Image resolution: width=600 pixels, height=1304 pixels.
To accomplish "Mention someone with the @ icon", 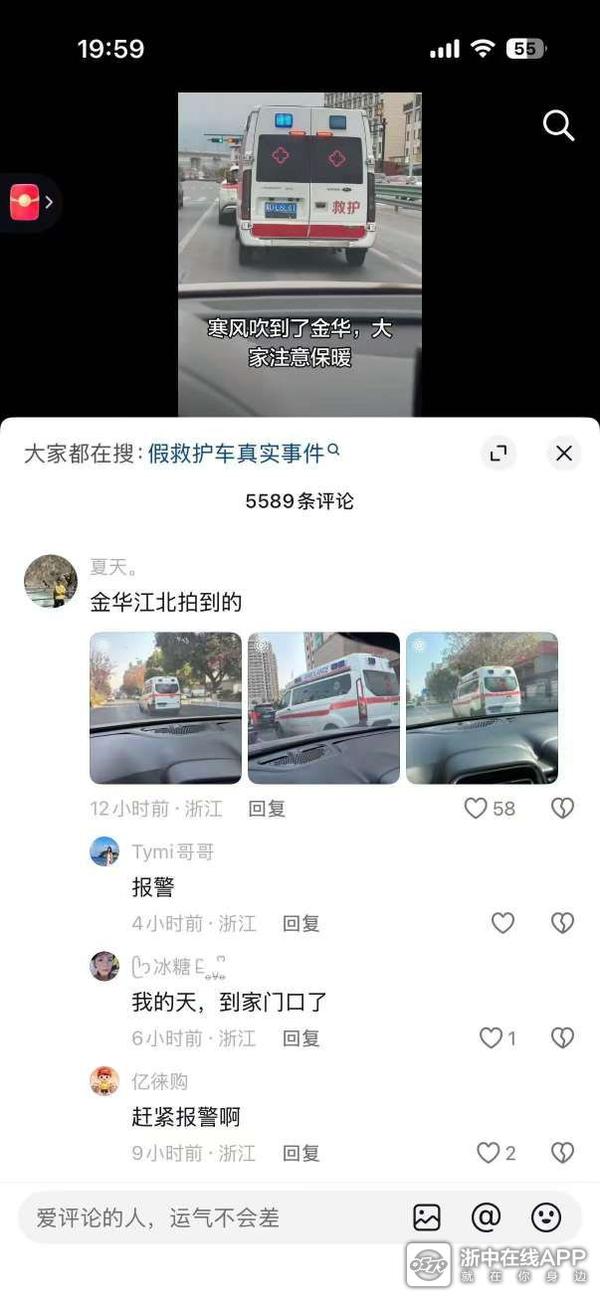I will pyautogui.click(x=486, y=1217).
